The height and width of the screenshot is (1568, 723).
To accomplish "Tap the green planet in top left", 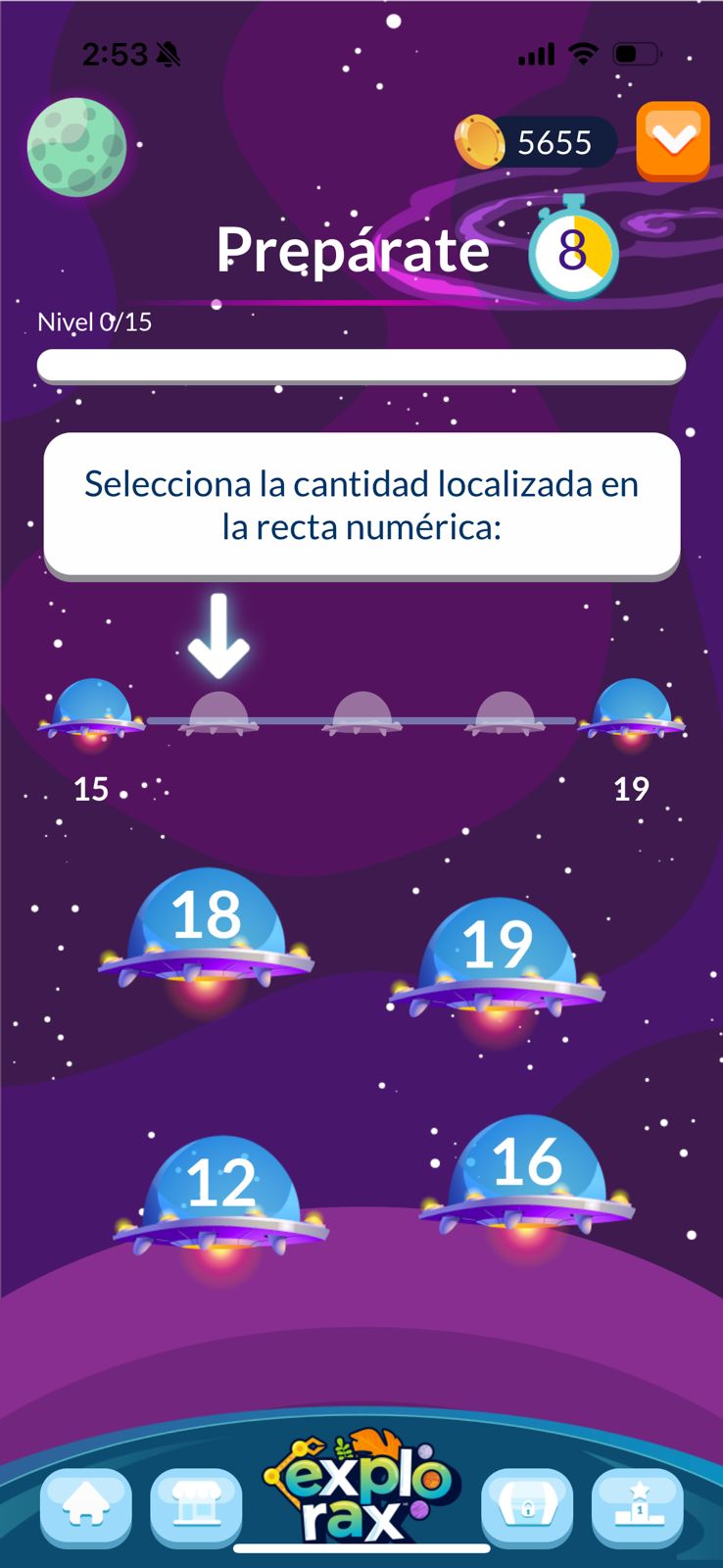I will pos(75,146).
